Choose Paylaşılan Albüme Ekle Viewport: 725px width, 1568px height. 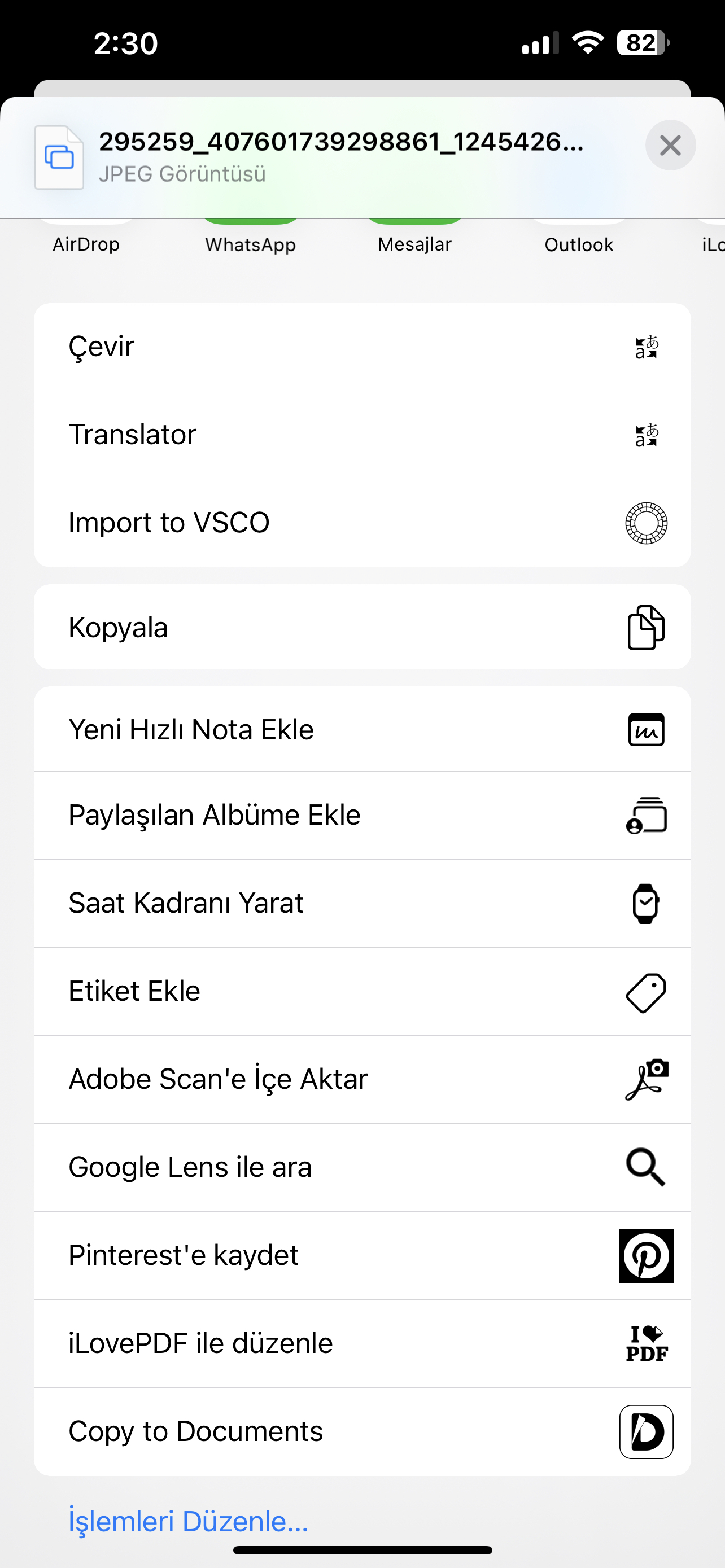point(362,815)
